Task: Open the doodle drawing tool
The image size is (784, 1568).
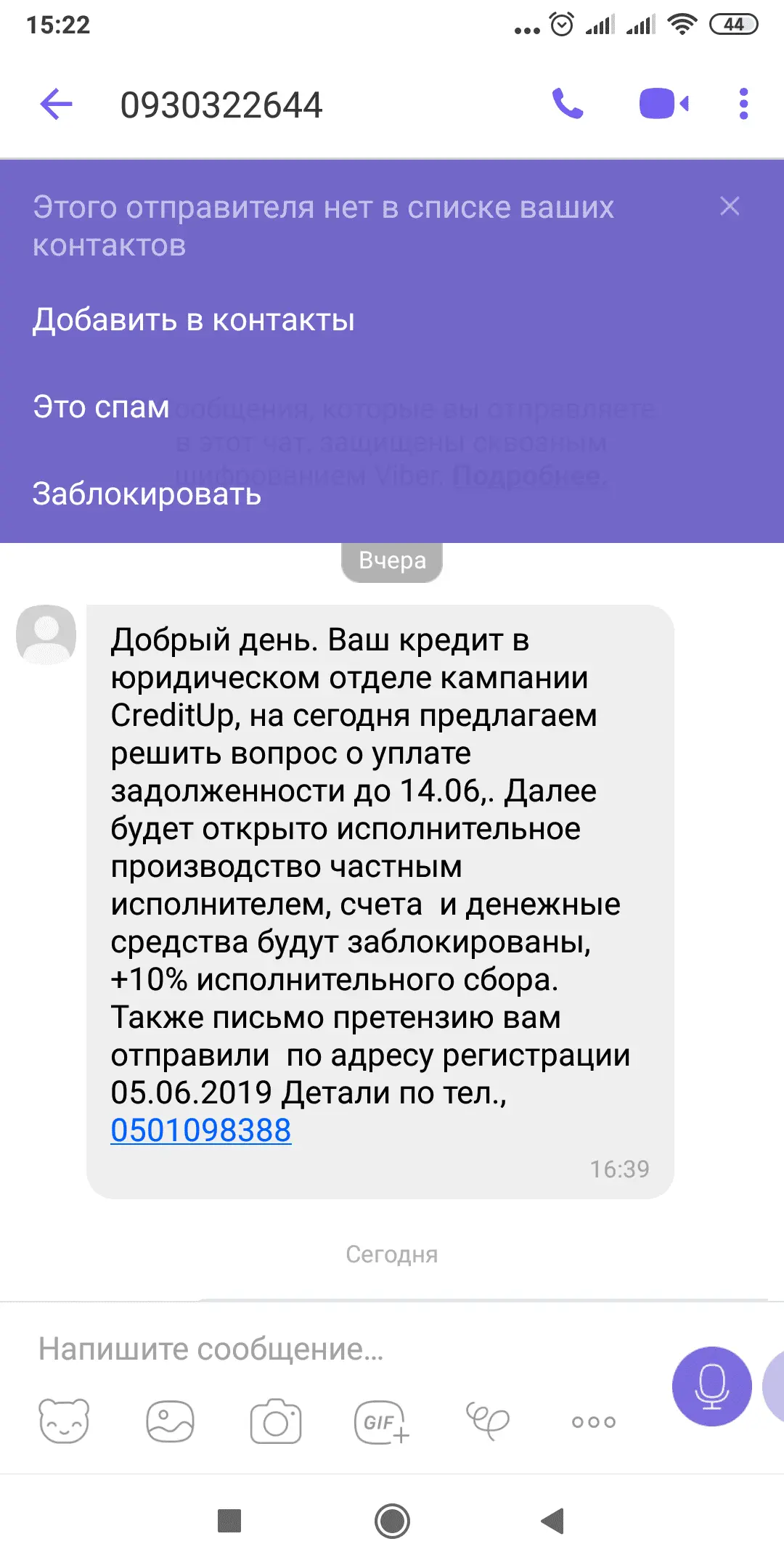Action: tap(487, 1421)
